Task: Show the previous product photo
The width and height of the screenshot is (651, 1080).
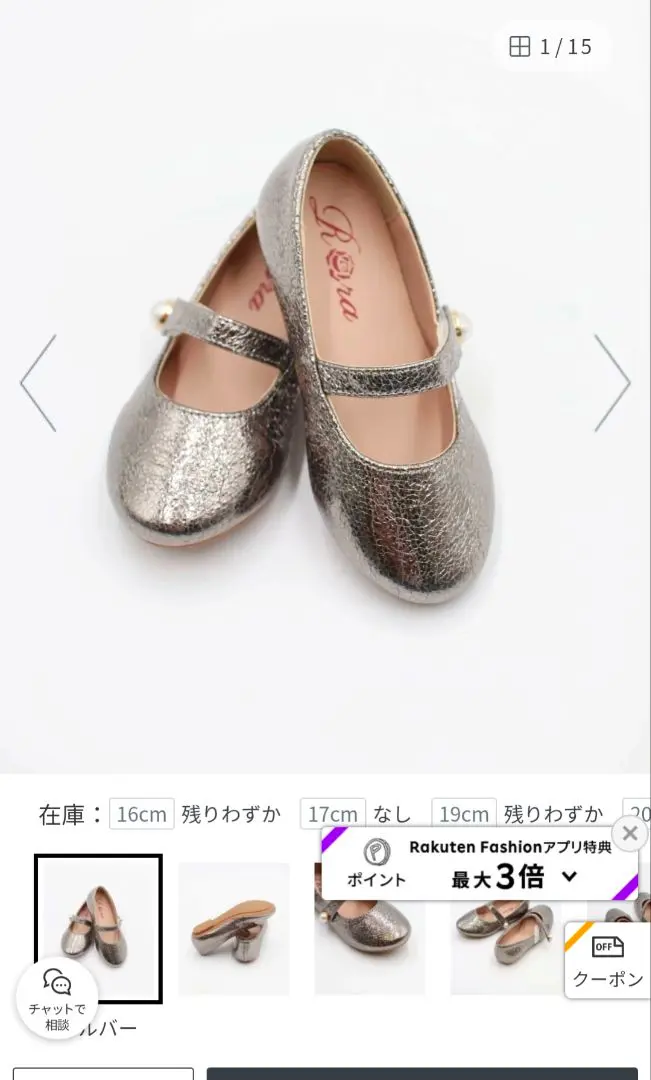Action: 39,383
